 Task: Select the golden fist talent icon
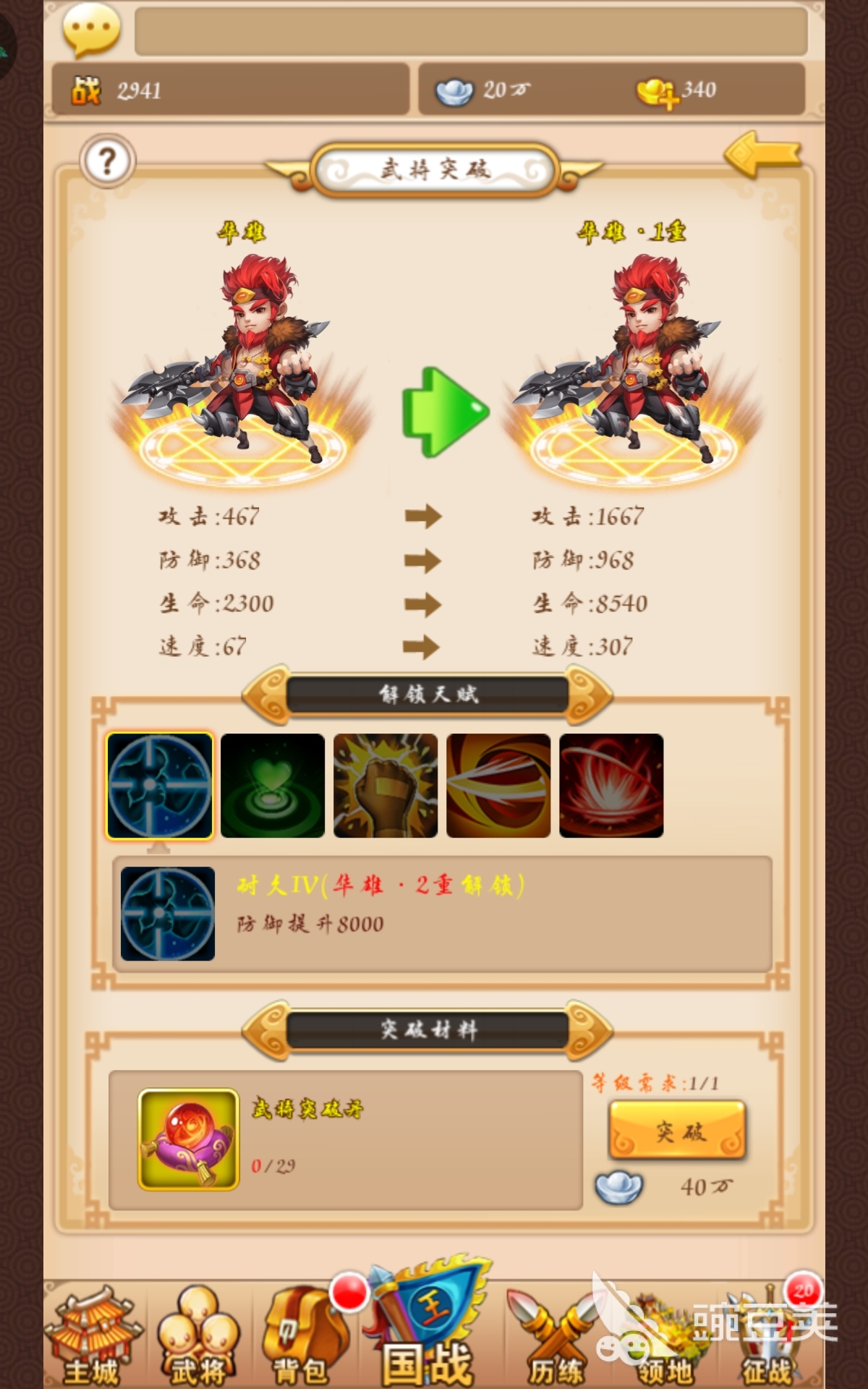click(x=386, y=786)
